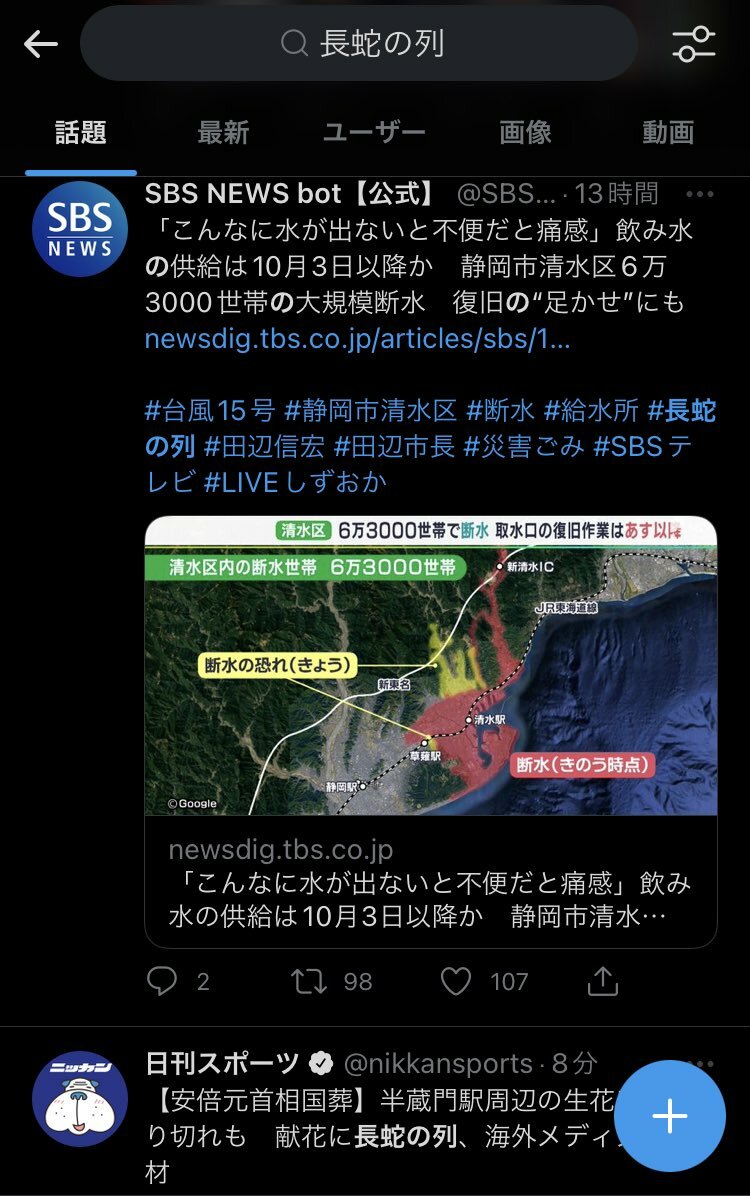The image size is (750, 1196).
Task: Tap the search field showing 長蛇の列
Action: (360, 44)
